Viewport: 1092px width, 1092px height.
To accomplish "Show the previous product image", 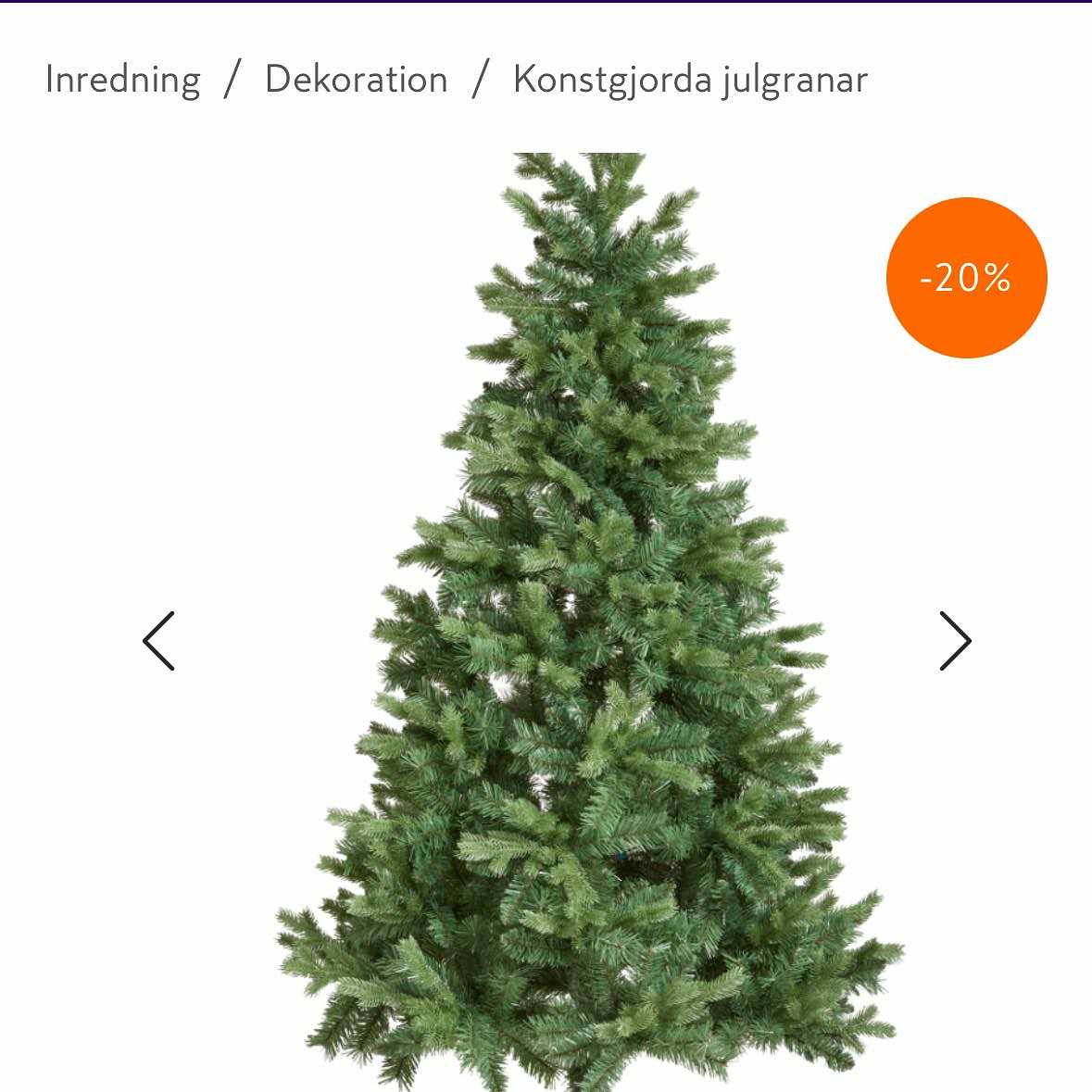I will click(158, 641).
